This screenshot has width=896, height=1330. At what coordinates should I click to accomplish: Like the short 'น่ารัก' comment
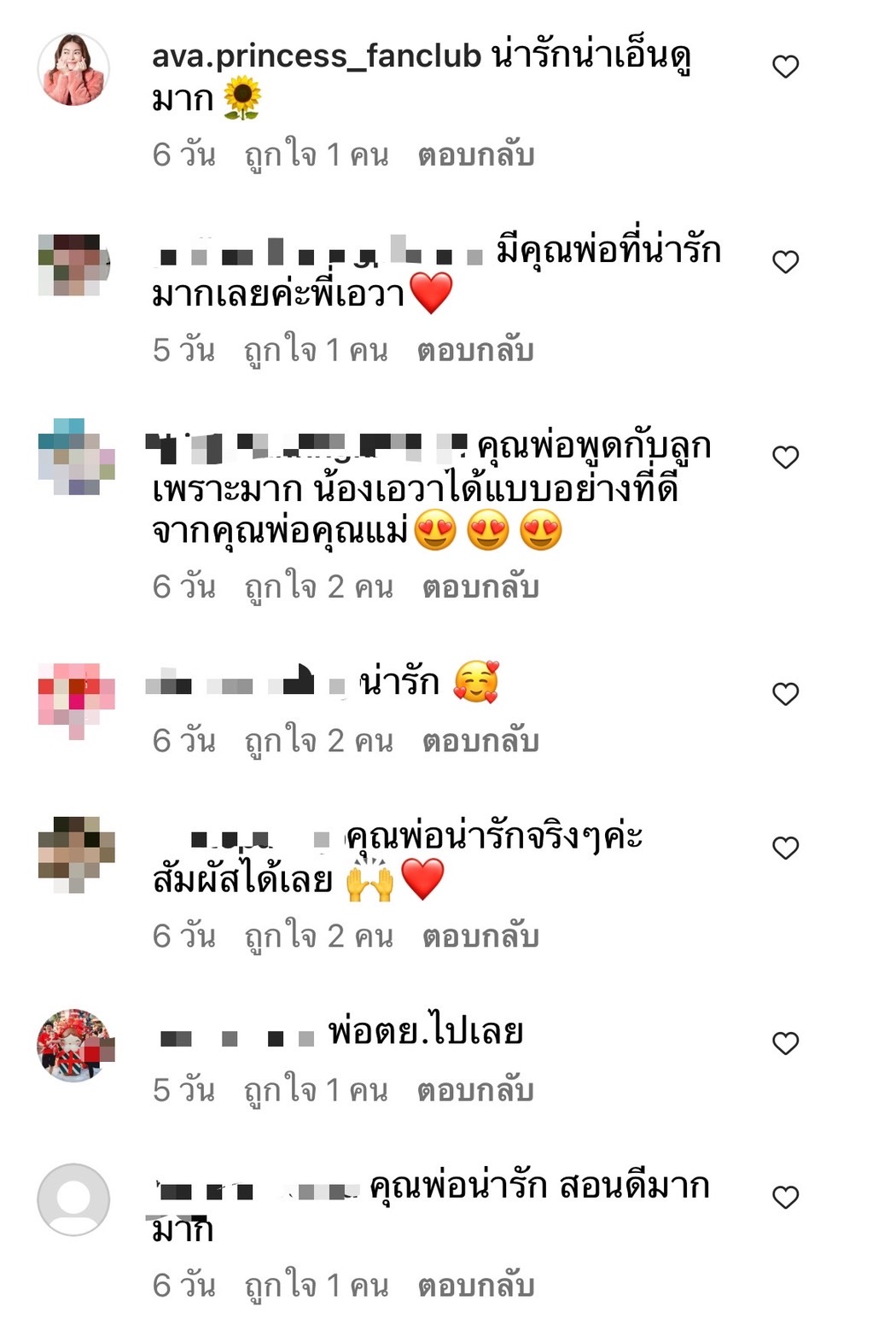[x=785, y=694]
